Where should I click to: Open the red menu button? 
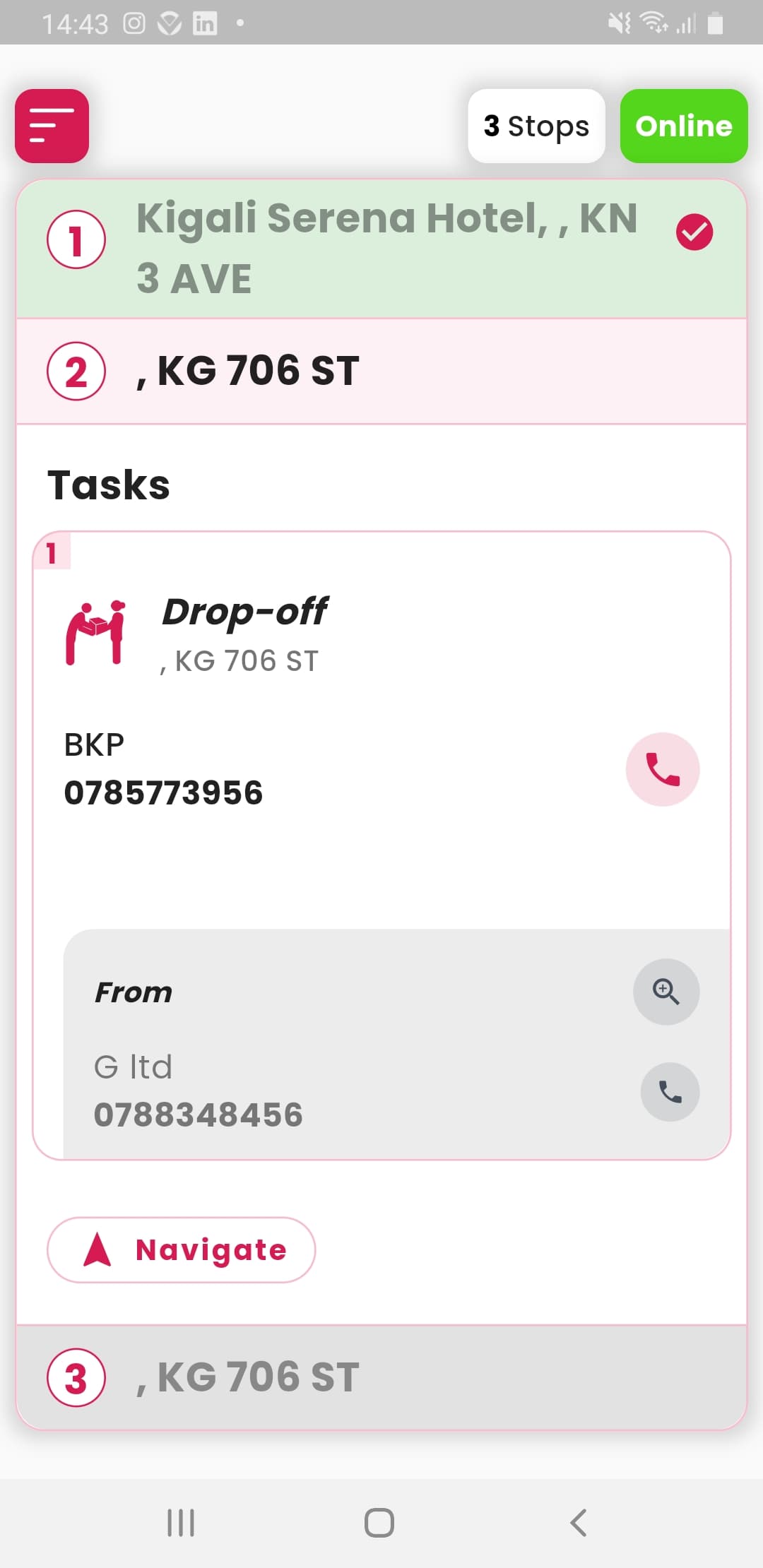click(x=52, y=126)
